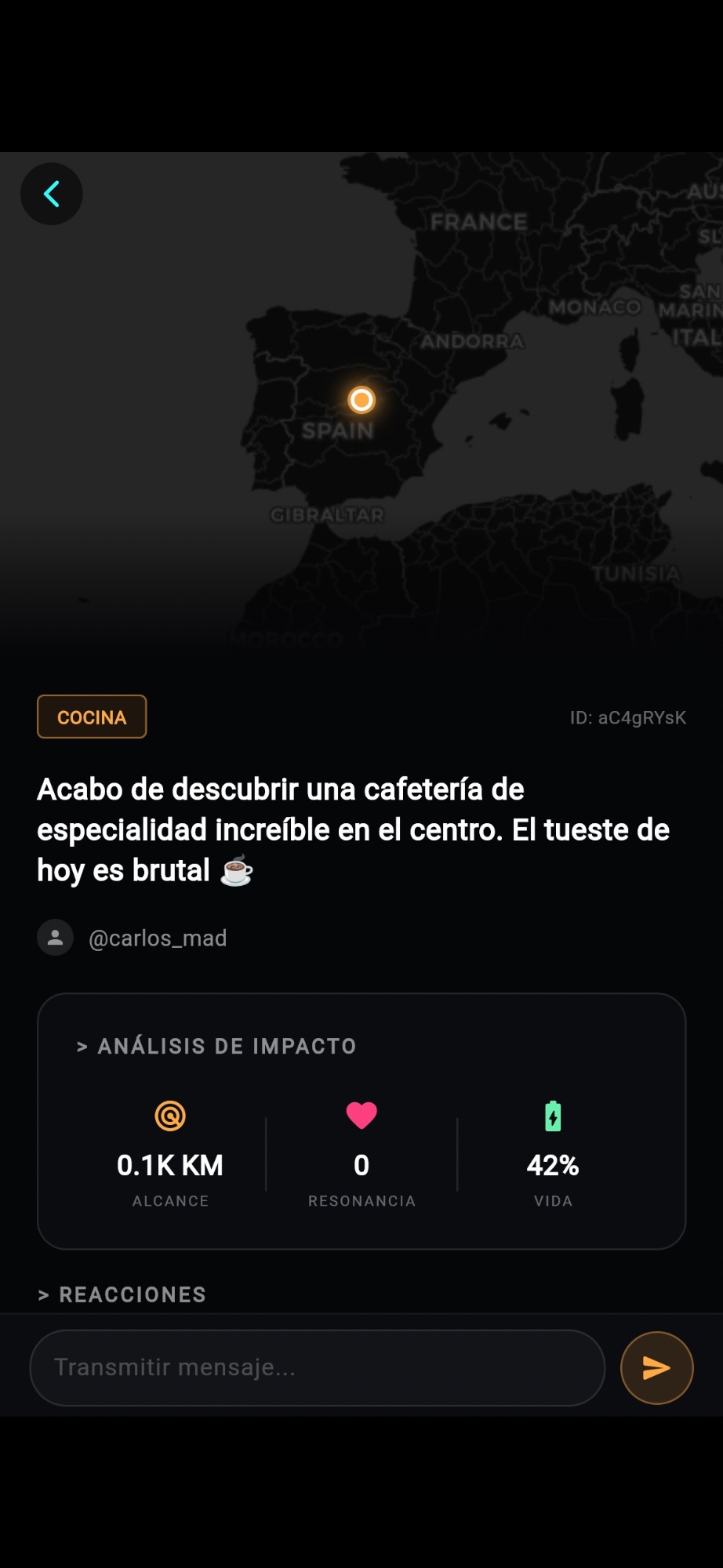Open the @carlos_mad profile
Image resolution: width=723 pixels, height=1568 pixels.
pyautogui.click(x=158, y=938)
